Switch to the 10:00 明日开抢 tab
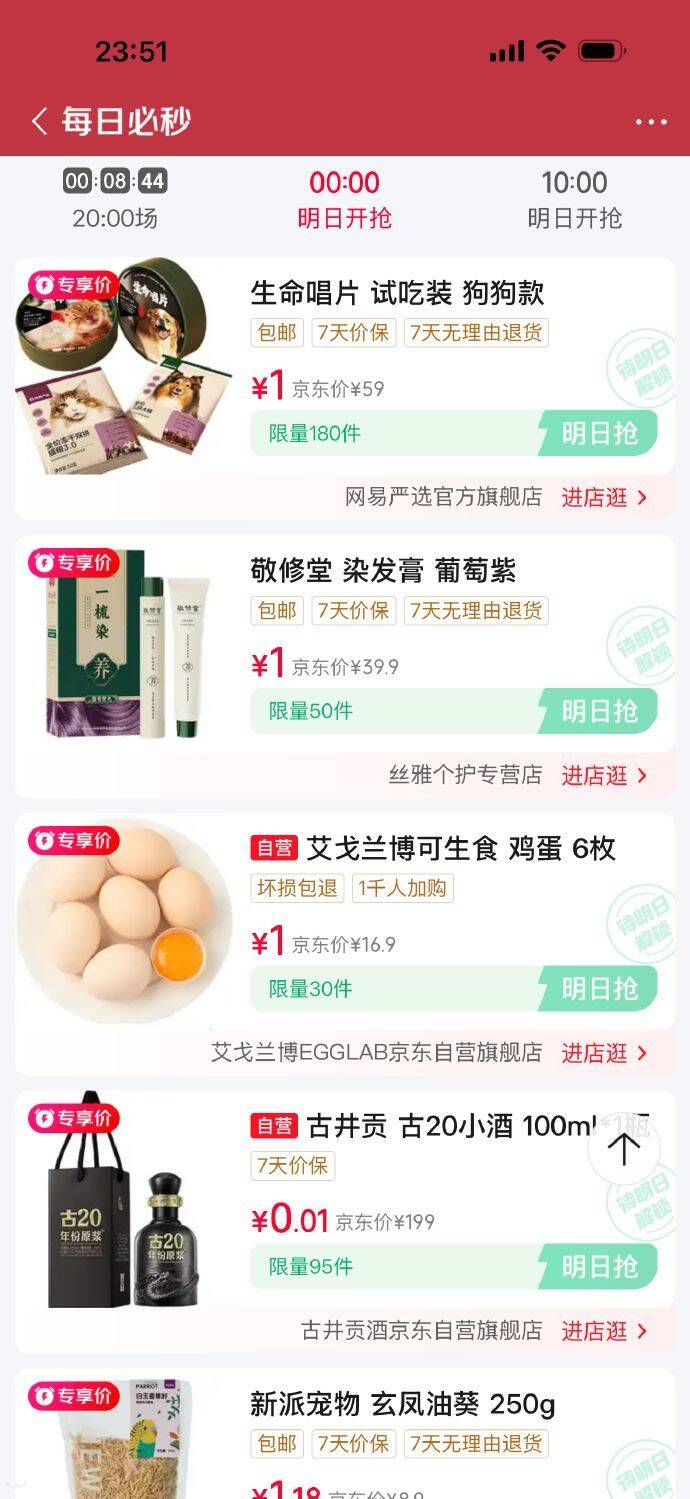The height and width of the screenshot is (1499, 690). (574, 199)
